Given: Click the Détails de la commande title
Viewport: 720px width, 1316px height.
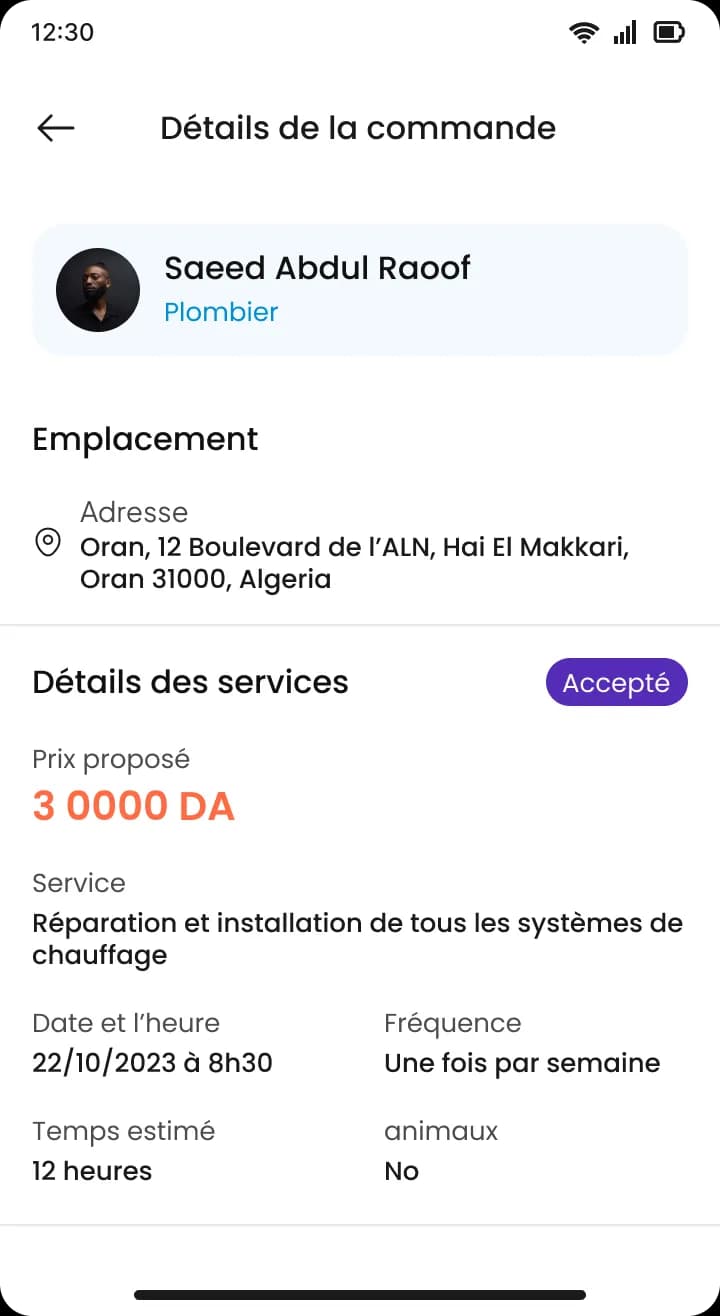Looking at the screenshot, I should (x=358, y=127).
